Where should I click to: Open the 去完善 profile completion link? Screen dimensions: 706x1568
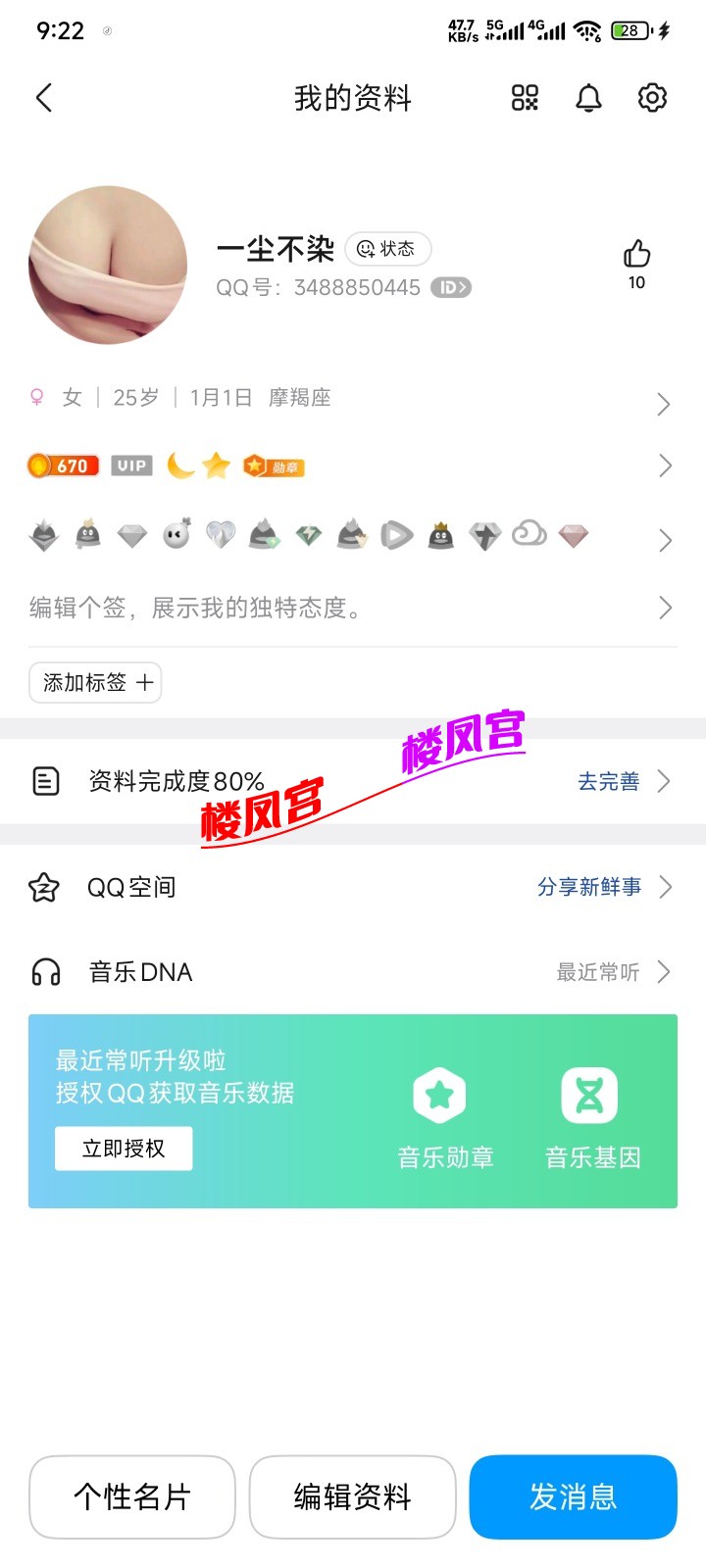pyautogui.click(x=609, y=781)
